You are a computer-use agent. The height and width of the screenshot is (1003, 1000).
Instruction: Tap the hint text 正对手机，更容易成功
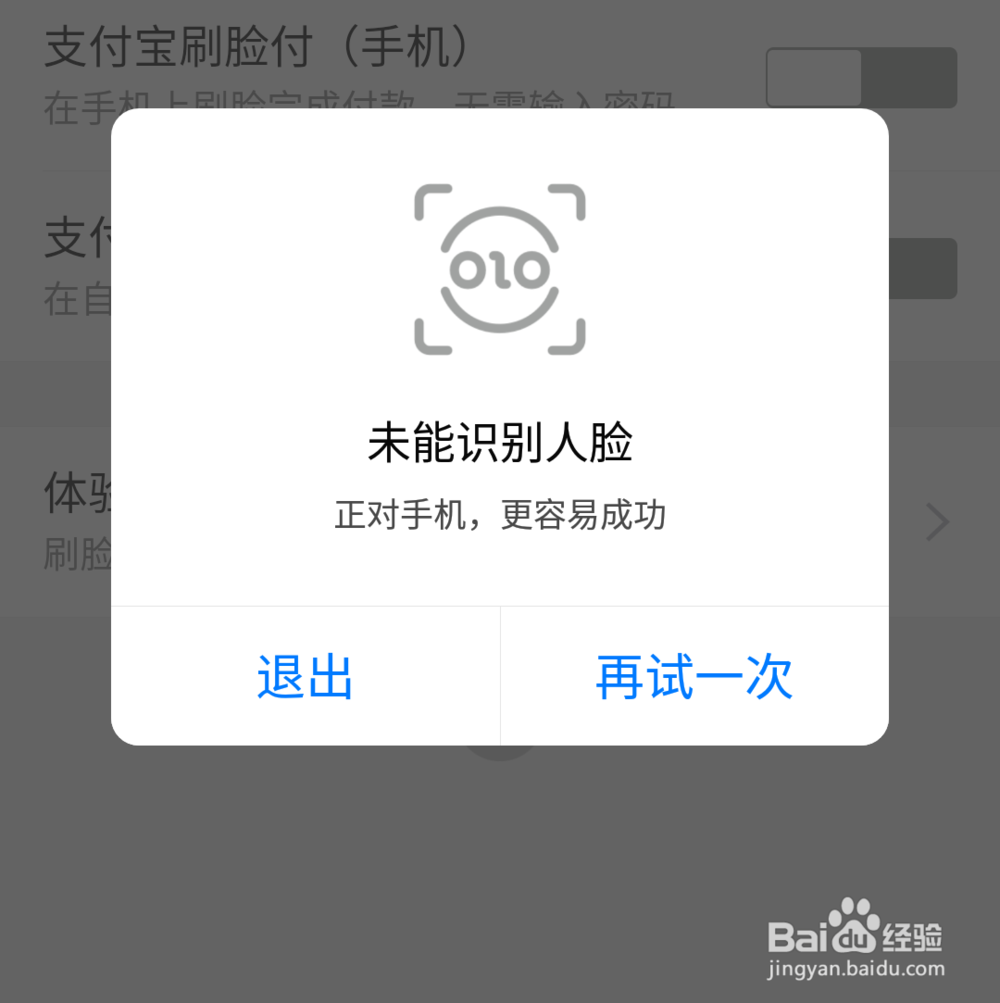pyautogui.click(x=500, y=515)
